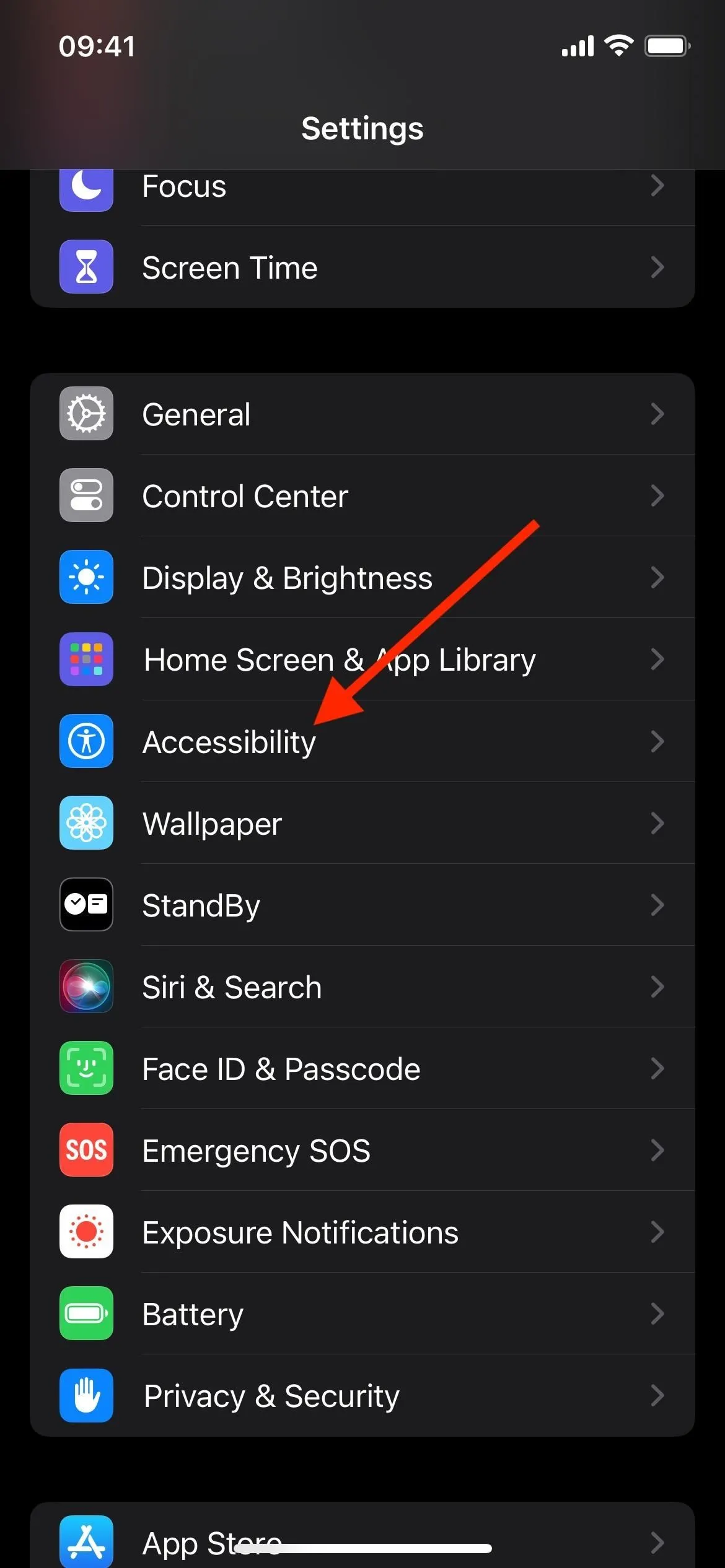Image resolution: width=725 pixels, height=1568 pixels.
Task: Tap the App Store icon at bottom
Action: [86, 1542]
